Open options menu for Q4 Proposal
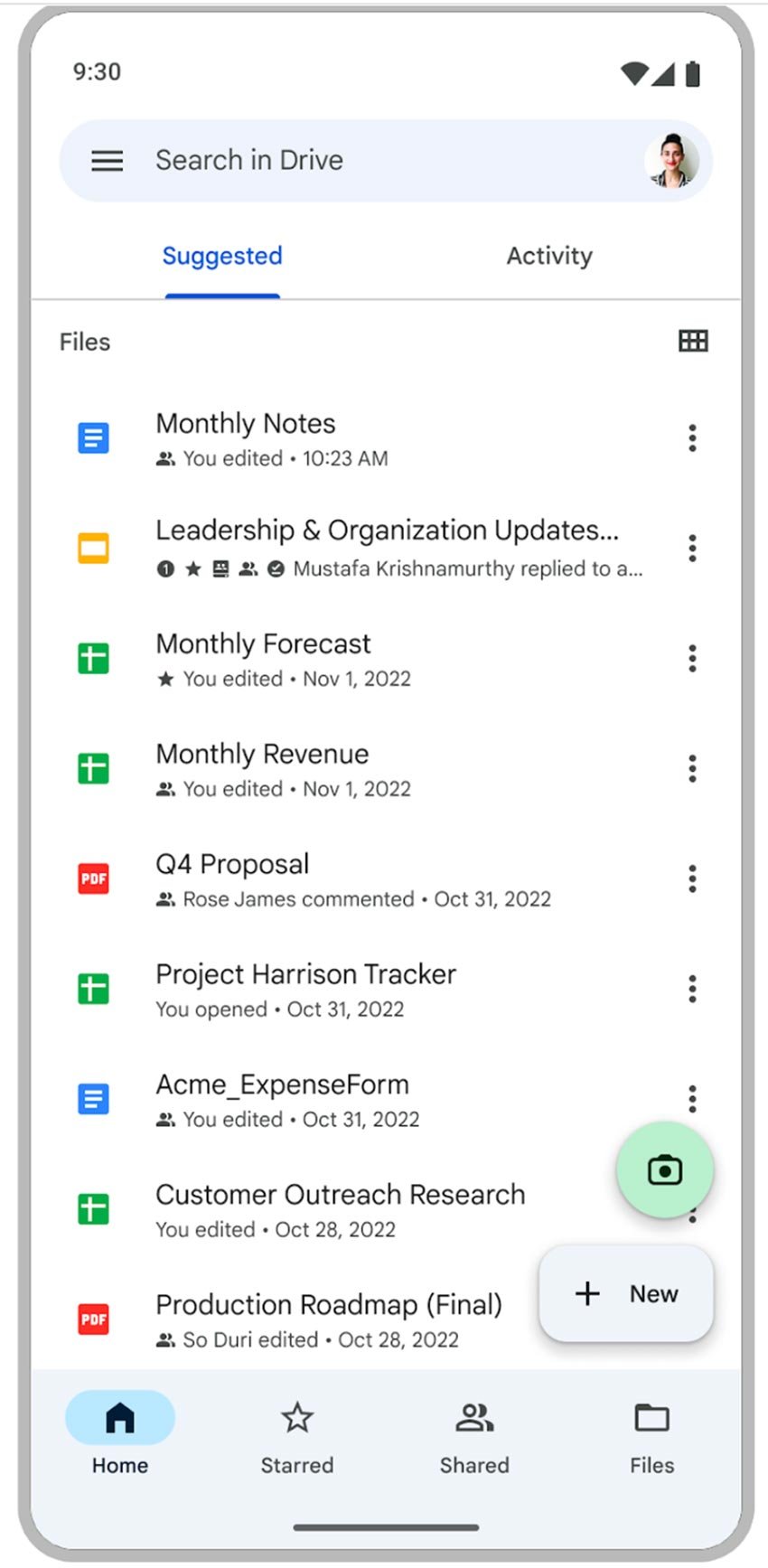 692,878
